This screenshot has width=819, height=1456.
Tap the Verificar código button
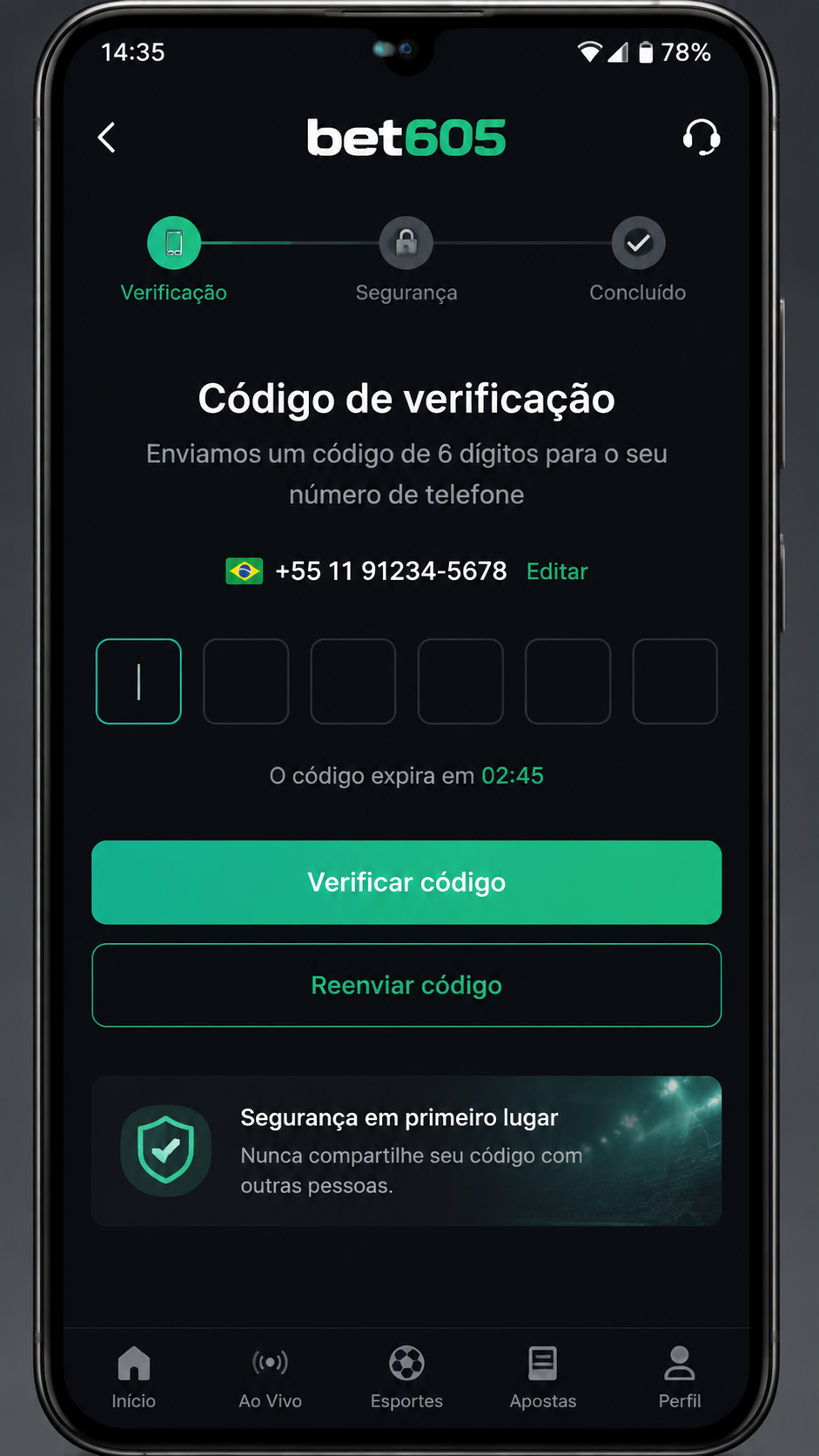click(406, 882)
